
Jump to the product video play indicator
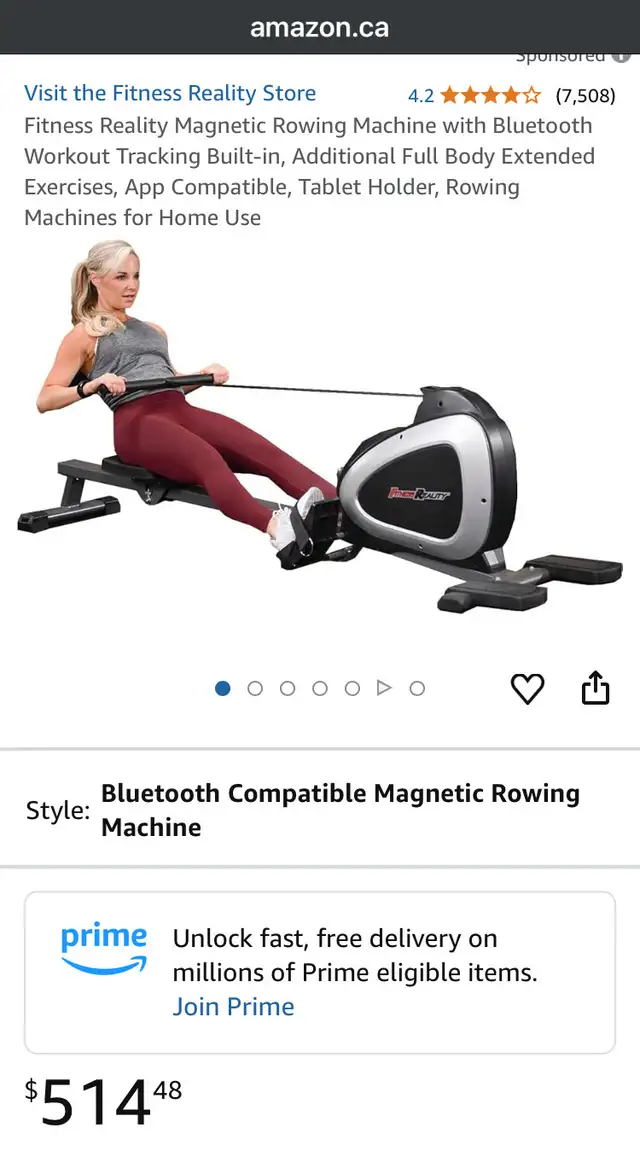tap(384, 688)
